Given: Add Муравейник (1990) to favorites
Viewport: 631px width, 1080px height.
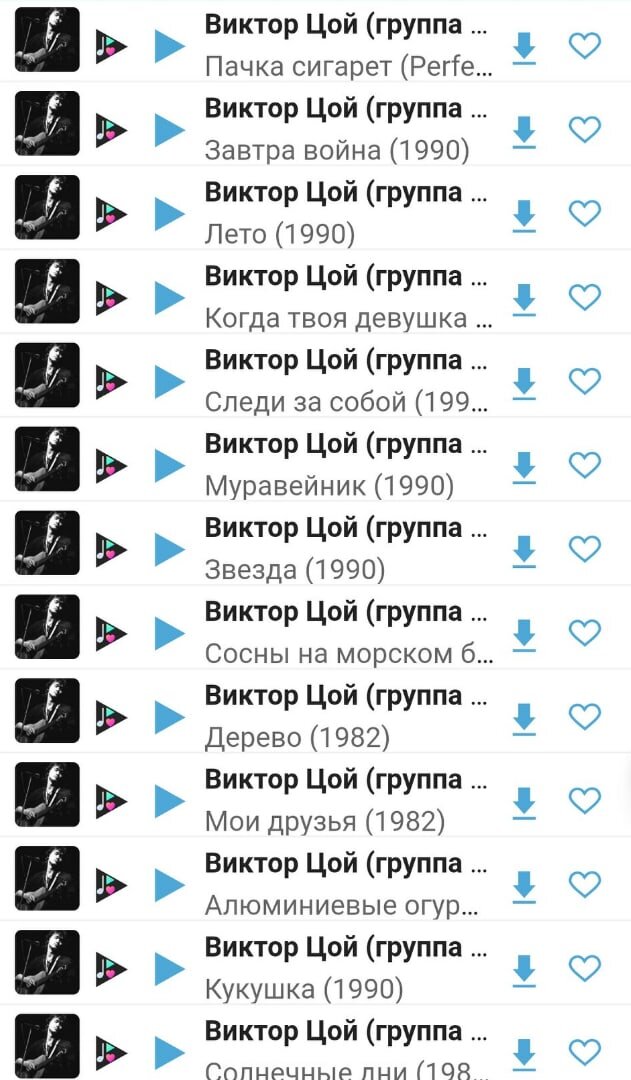Looking at the screenshot, I should 584,465.
